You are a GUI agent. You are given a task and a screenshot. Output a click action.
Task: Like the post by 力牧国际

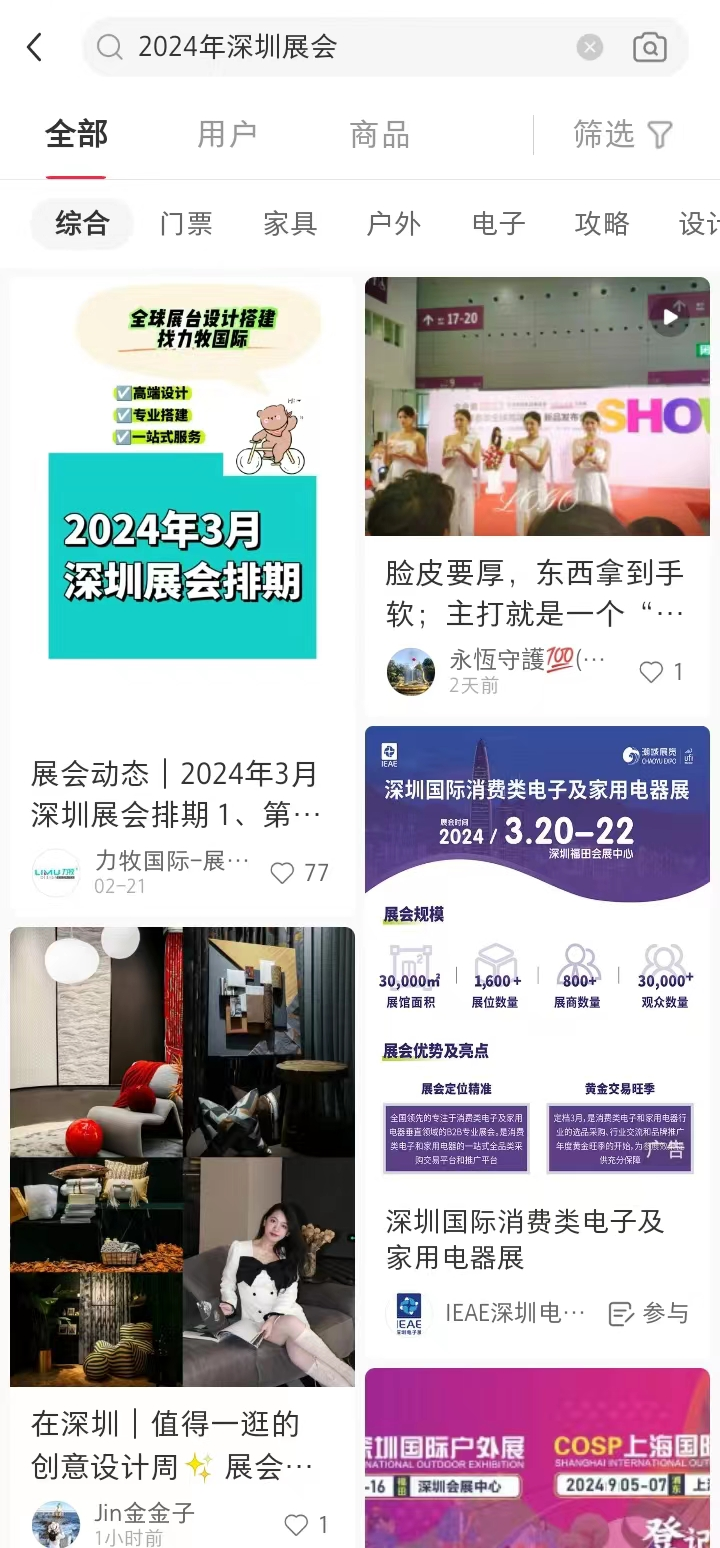coord(283,873)
